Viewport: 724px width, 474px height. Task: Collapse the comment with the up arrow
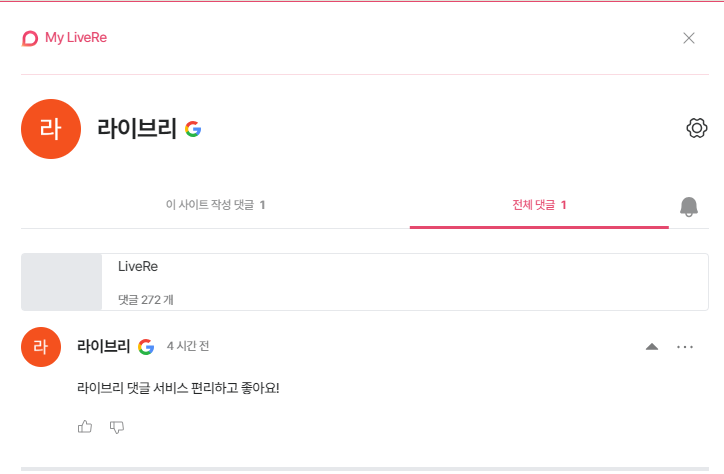(x=652, y=347)
